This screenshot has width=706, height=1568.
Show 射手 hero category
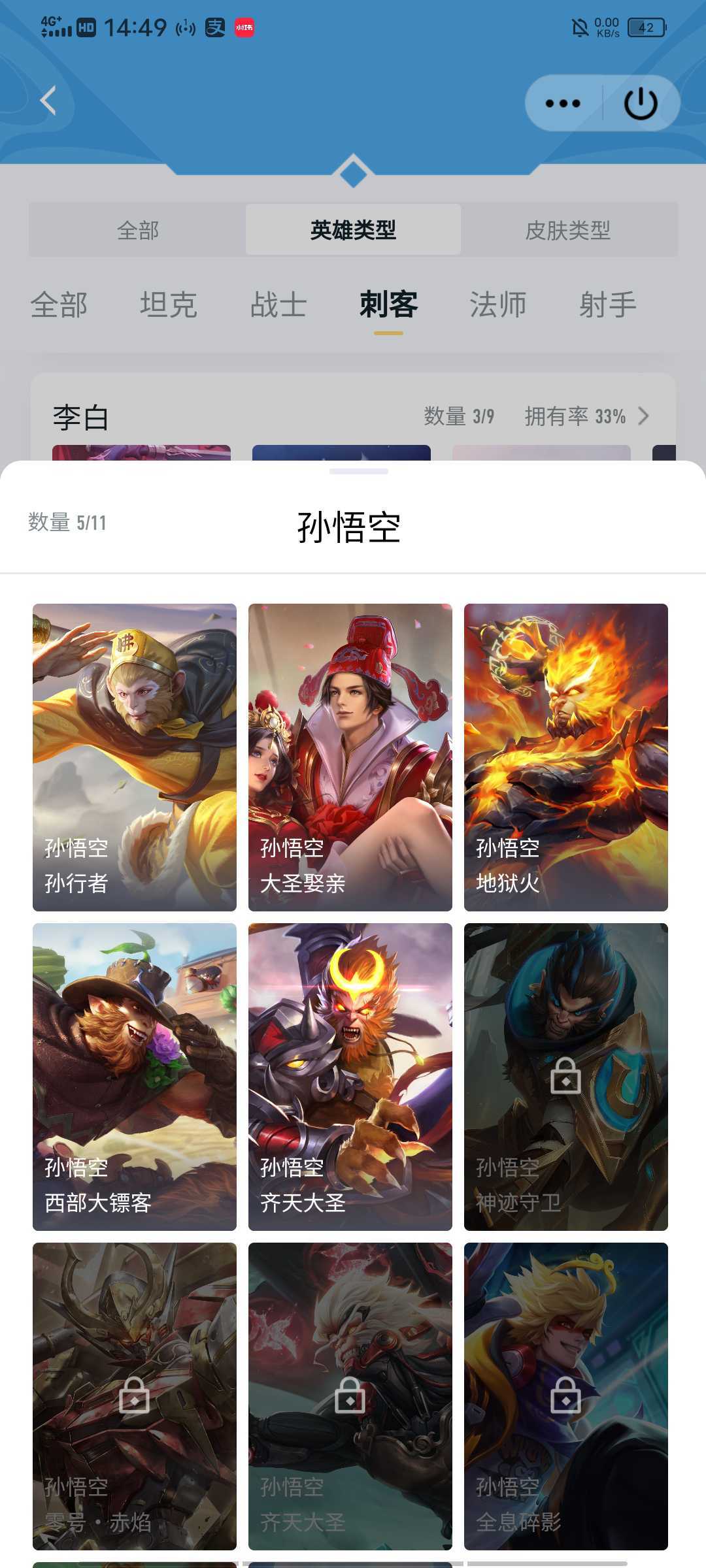608,305
